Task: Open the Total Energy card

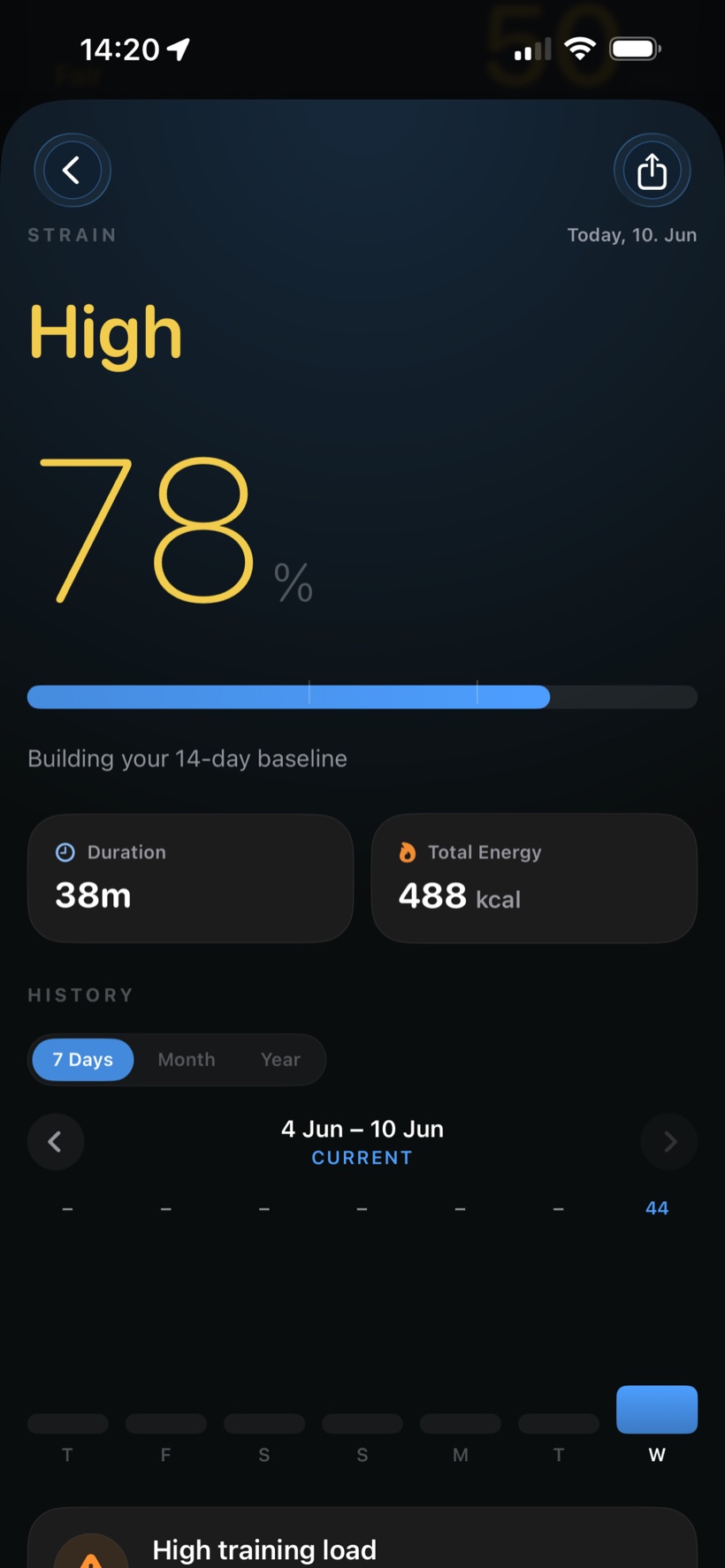Action: point(534,878)
